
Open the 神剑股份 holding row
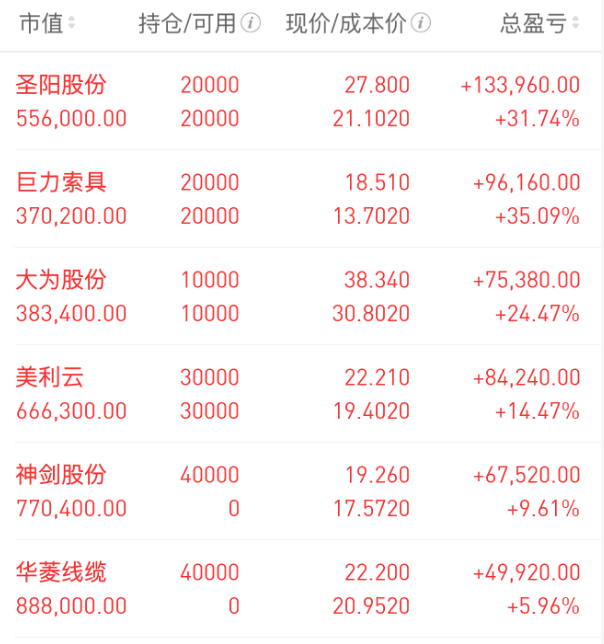pos(302,491)
